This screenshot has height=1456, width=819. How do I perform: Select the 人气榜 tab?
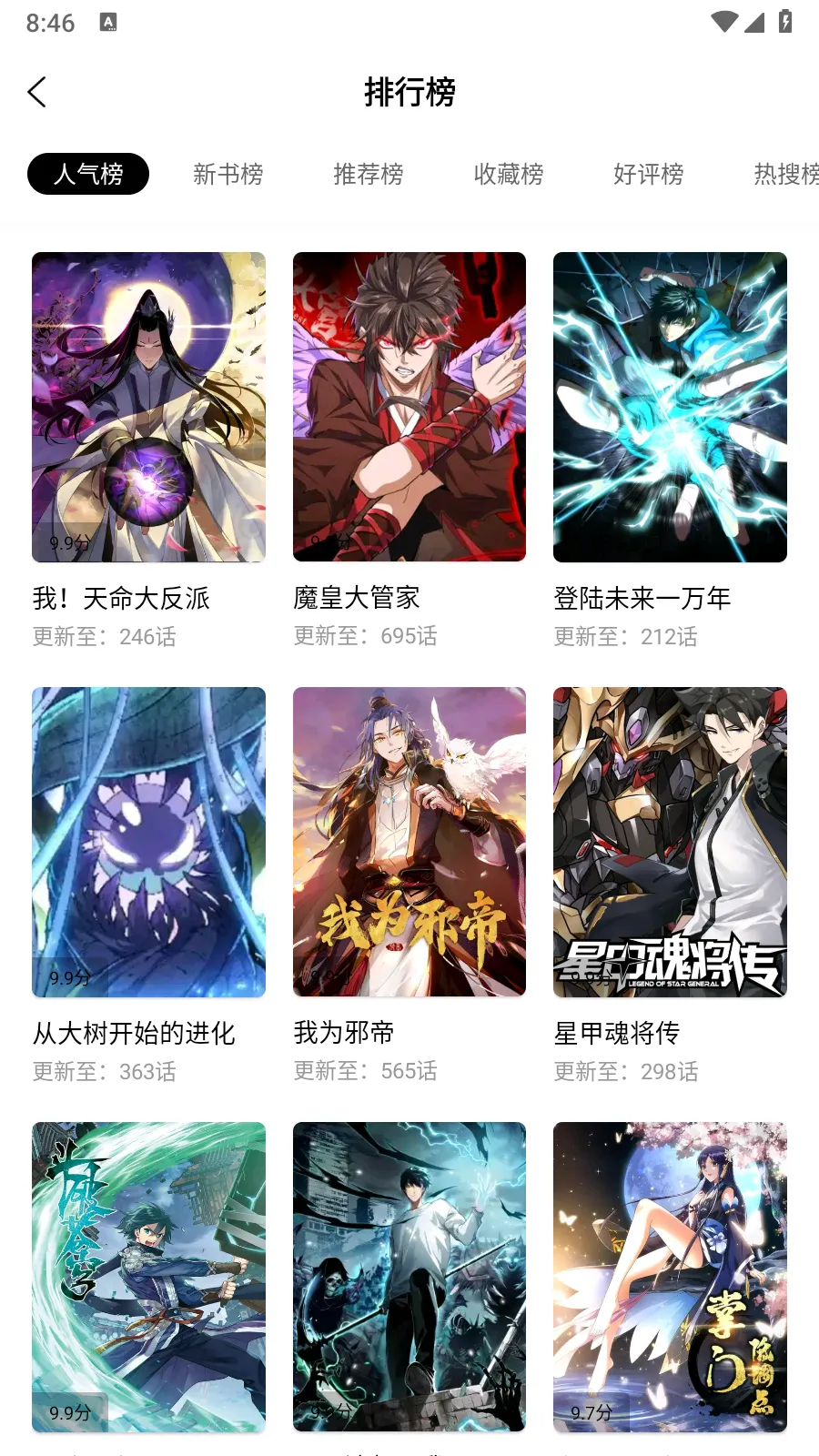[x=87, y=173]
